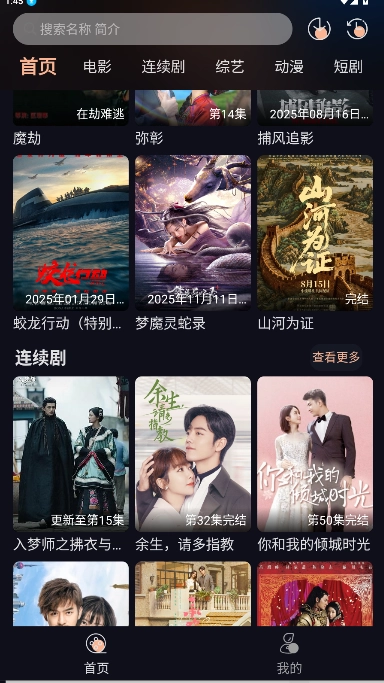Open the 魔劫 card

coord(71,108)
